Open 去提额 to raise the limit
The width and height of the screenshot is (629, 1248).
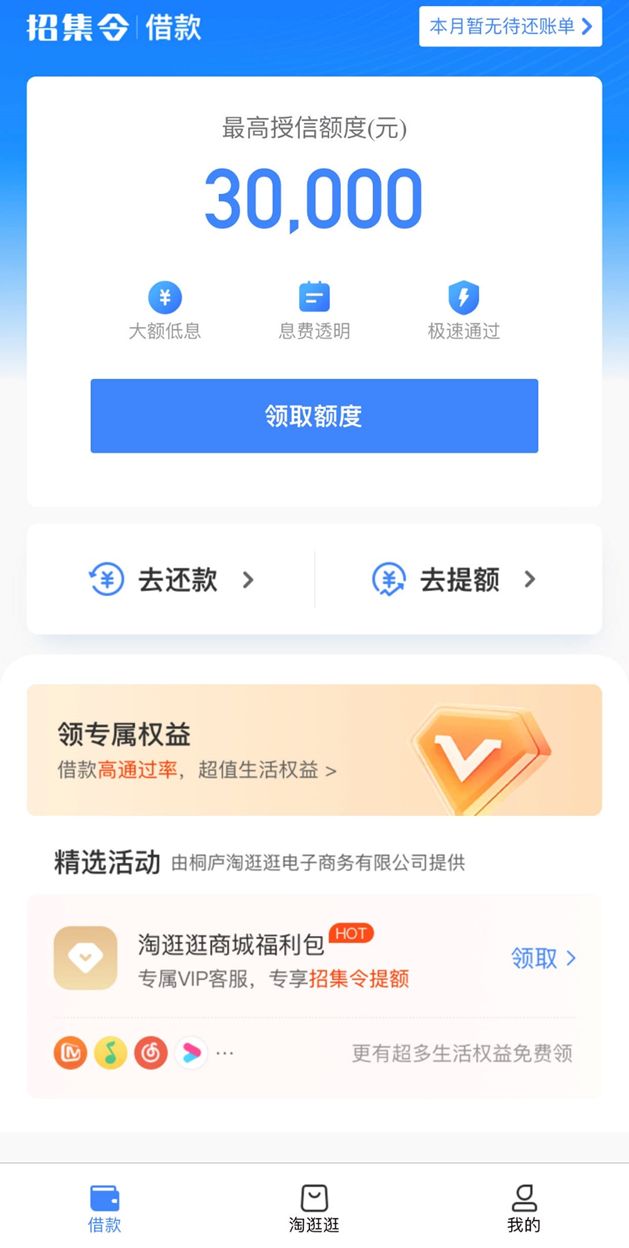coord(456,580)
